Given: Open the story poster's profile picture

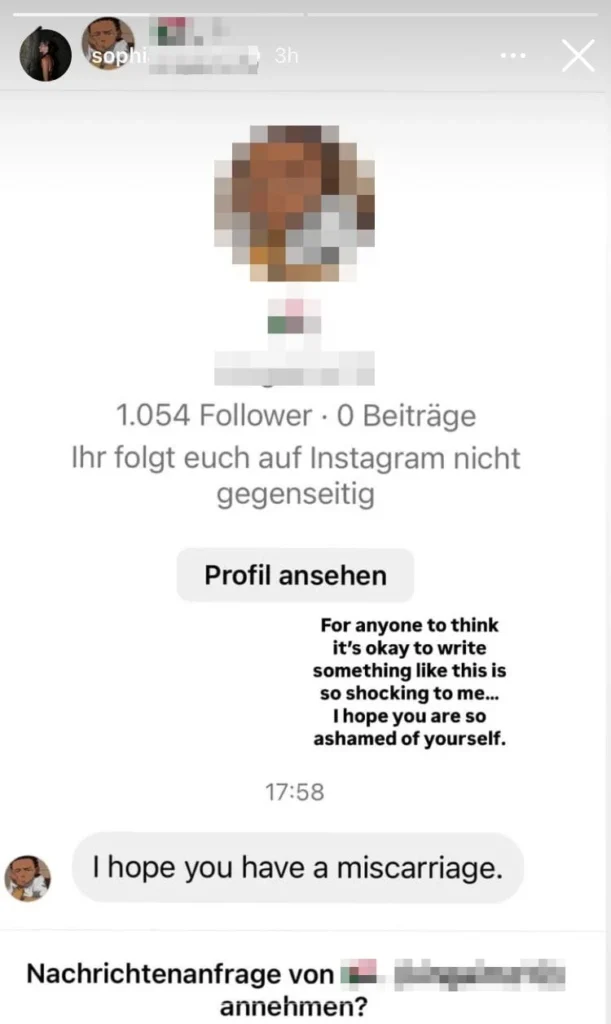Looking at the screenshot, I should (46, 54).
